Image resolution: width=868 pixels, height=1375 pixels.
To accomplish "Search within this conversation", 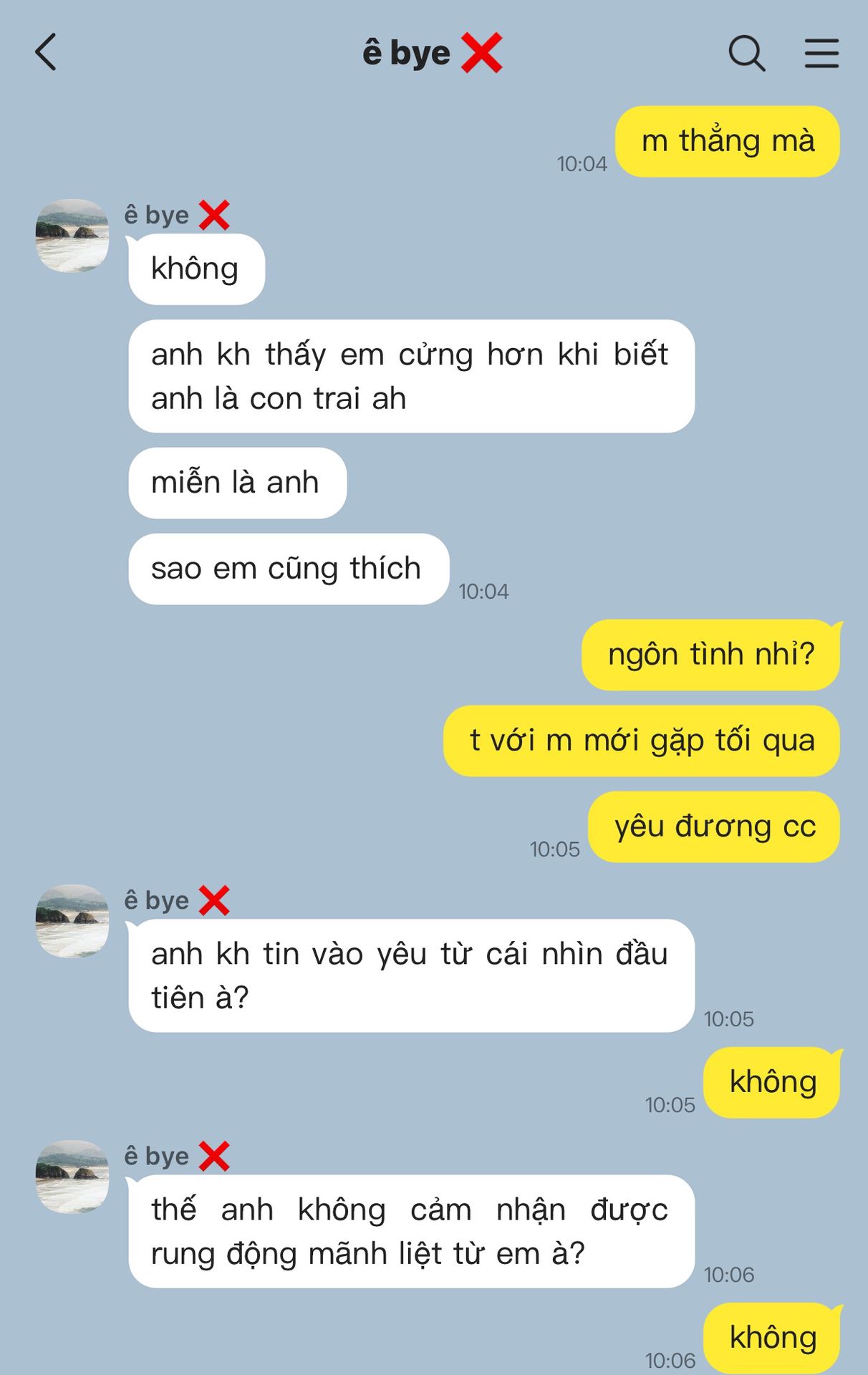I will [x=746, y=53].
